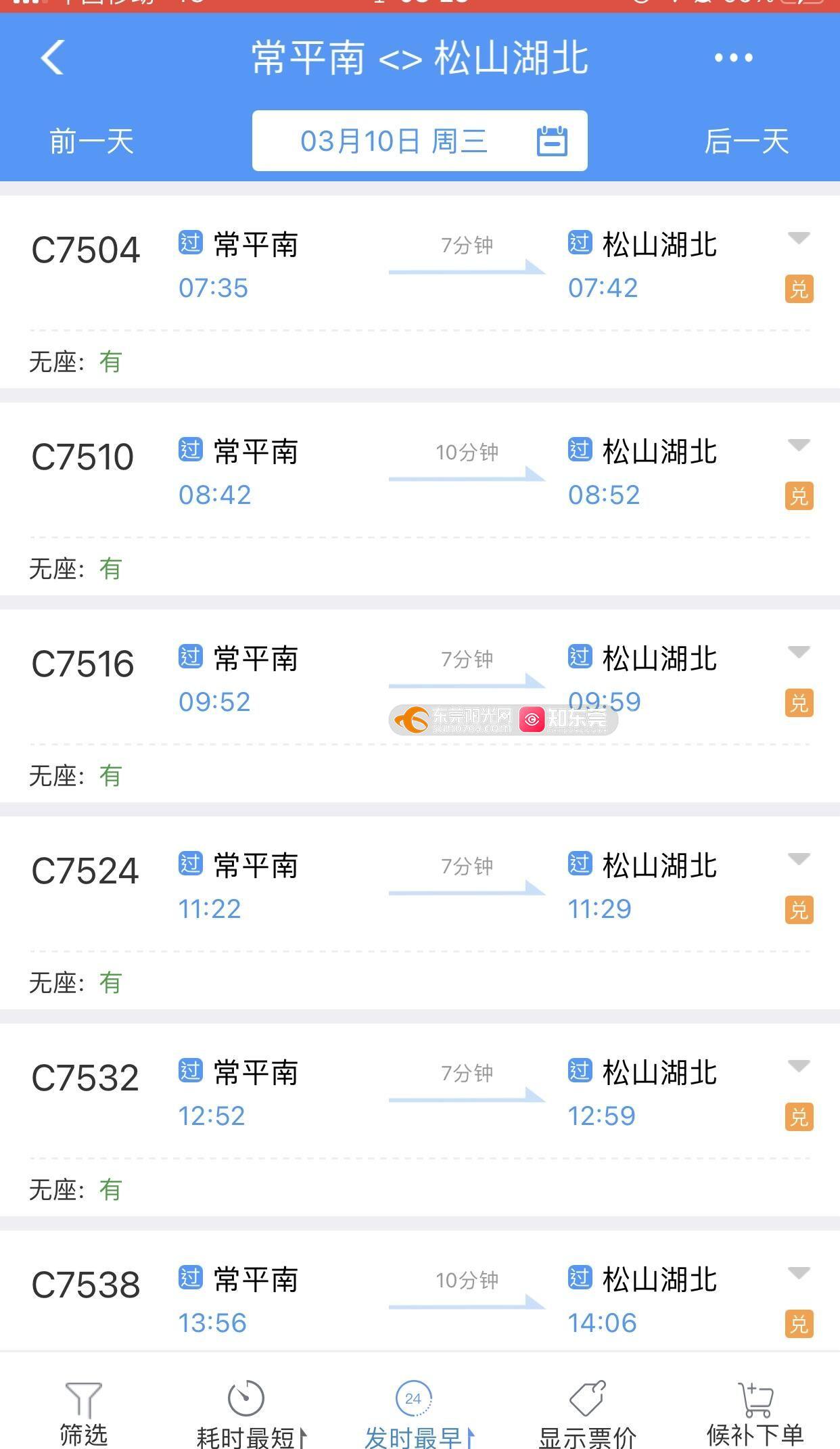Select train C7538 departing at 13:56
This screenshot has height=1449, width=840.
tap(420, 1291)
